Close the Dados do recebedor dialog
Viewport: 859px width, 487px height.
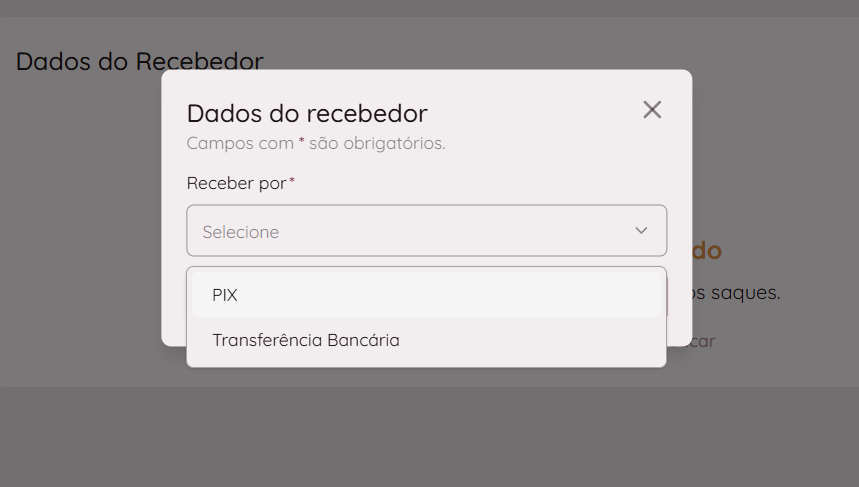click(x=652, y=110)
